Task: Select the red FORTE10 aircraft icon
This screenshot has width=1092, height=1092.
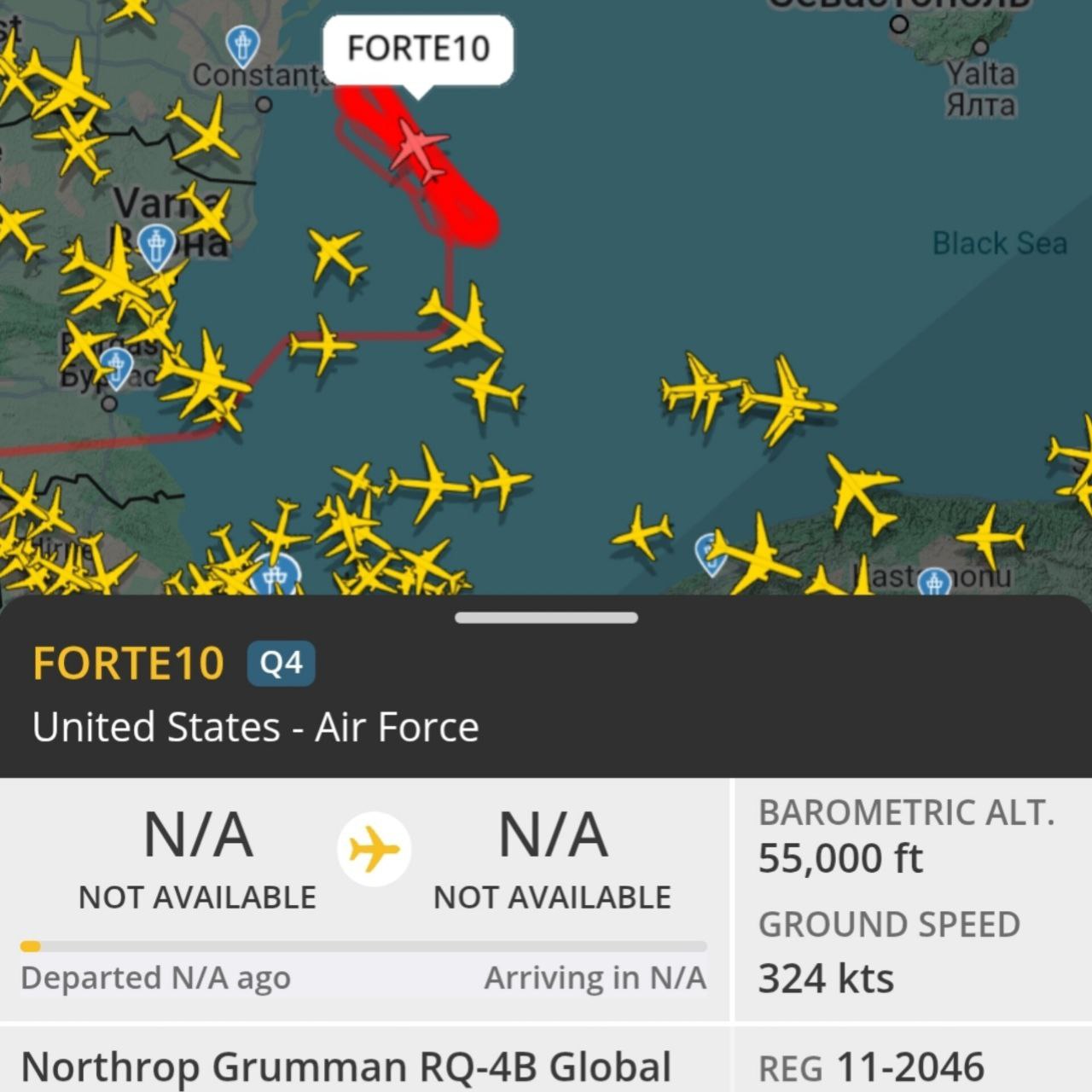Action: point(417,150)
